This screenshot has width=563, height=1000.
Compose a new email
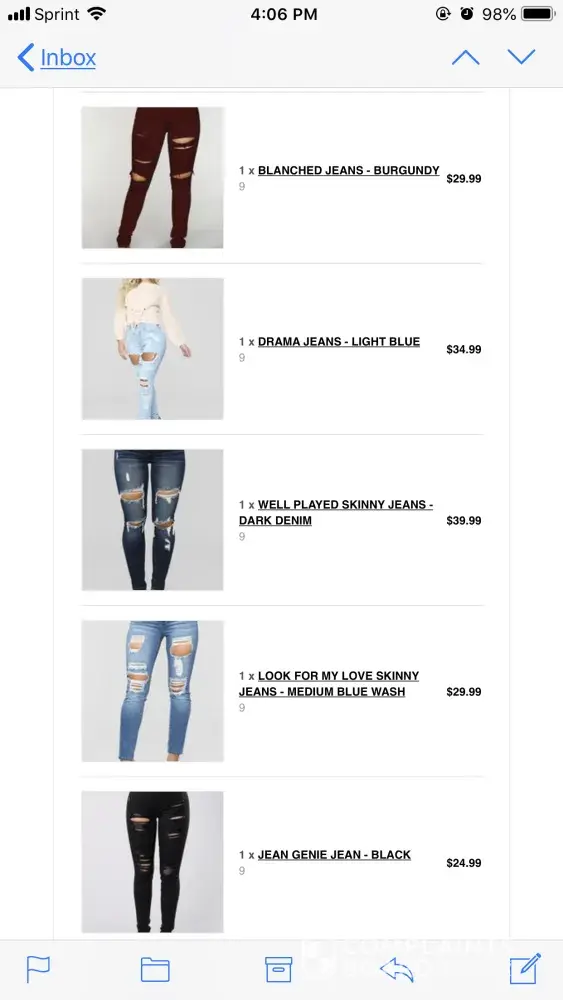click(525, 969)
